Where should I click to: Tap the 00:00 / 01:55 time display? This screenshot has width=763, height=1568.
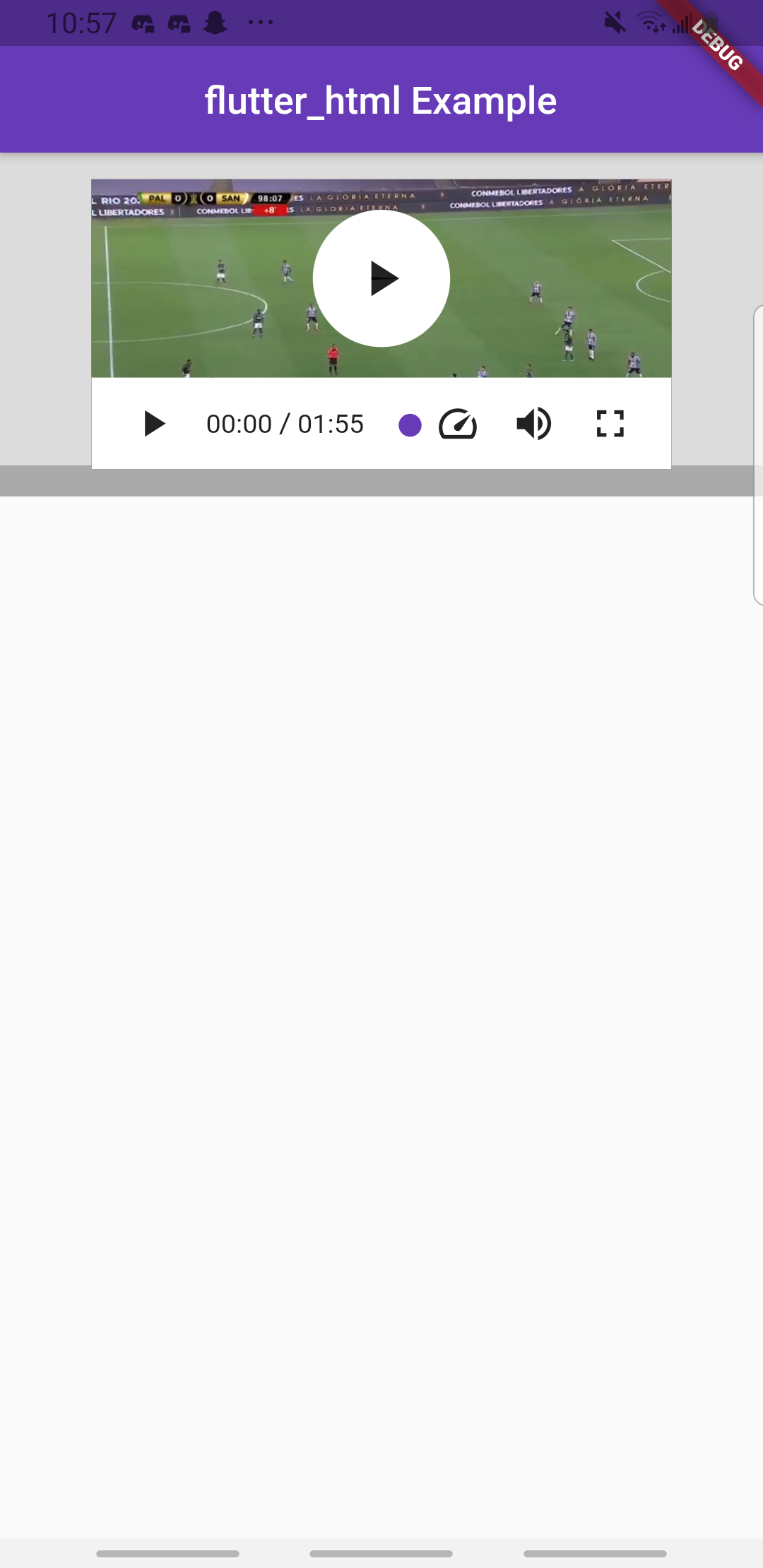click(x=285, y=424)
